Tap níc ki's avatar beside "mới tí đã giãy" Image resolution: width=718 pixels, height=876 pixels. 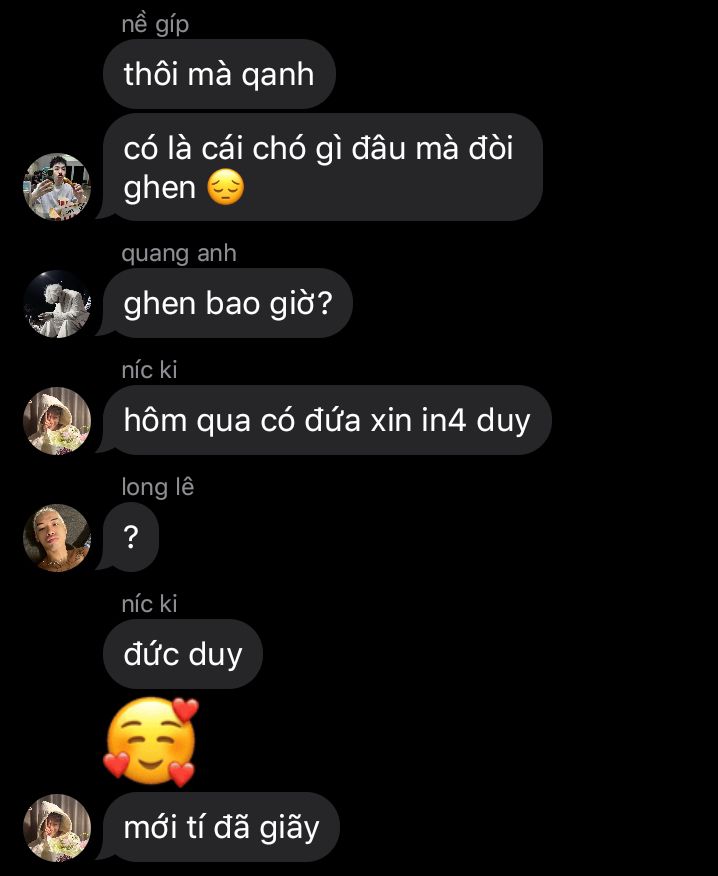[57, 828]
